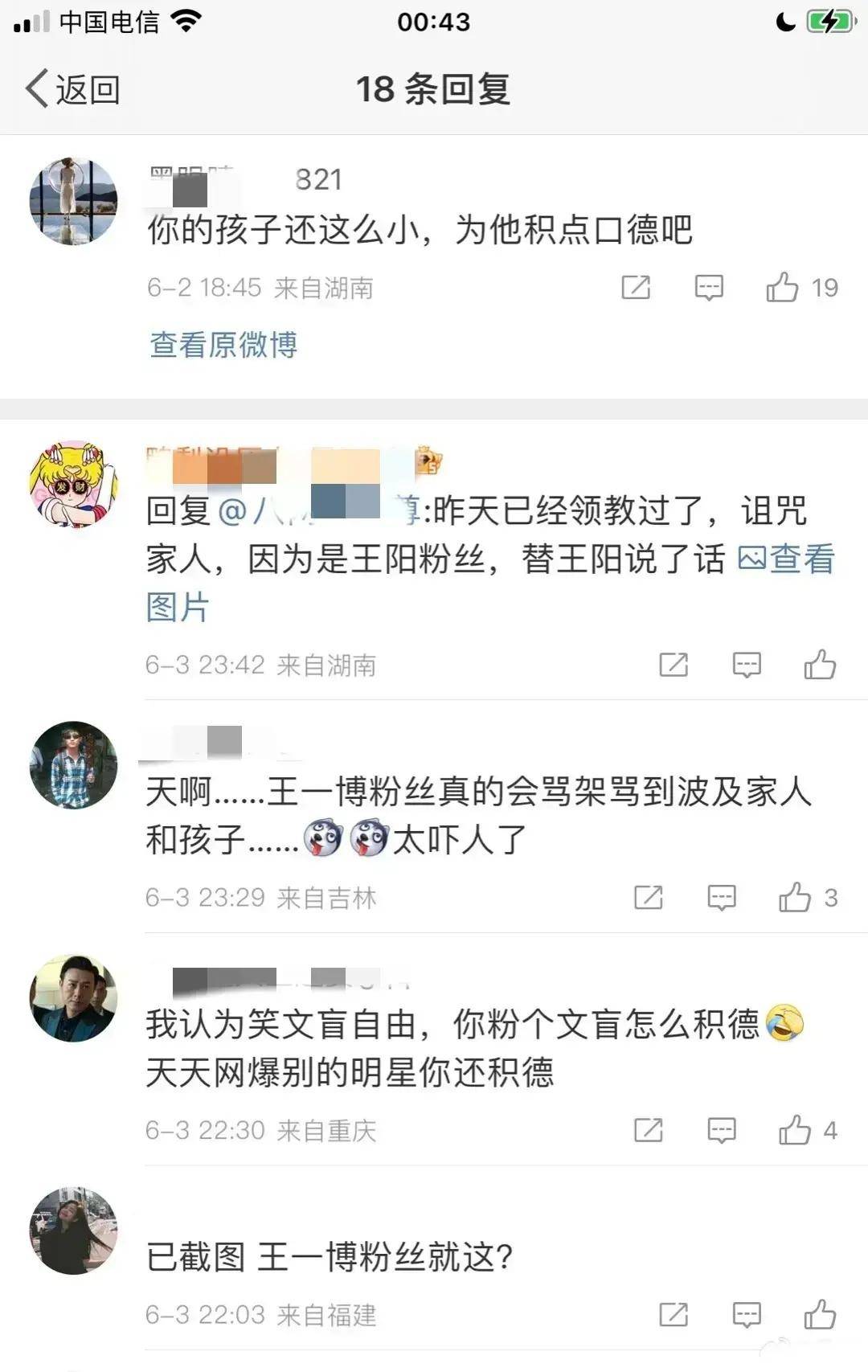
Task: Share the reply posted 6-3 23:42
Action: tap(673, 665)
